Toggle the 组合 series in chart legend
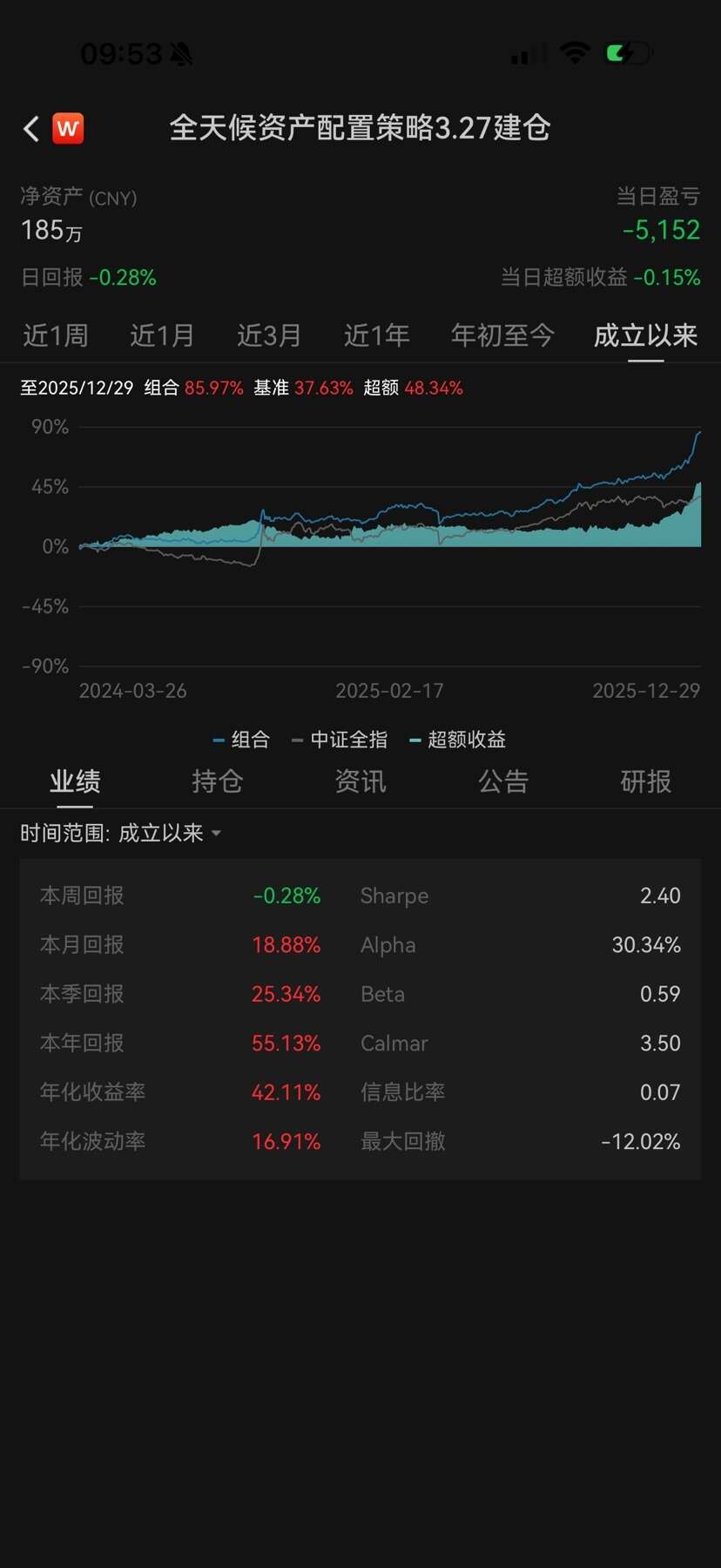Viewport: 721px width, 1568px height. 242,740
